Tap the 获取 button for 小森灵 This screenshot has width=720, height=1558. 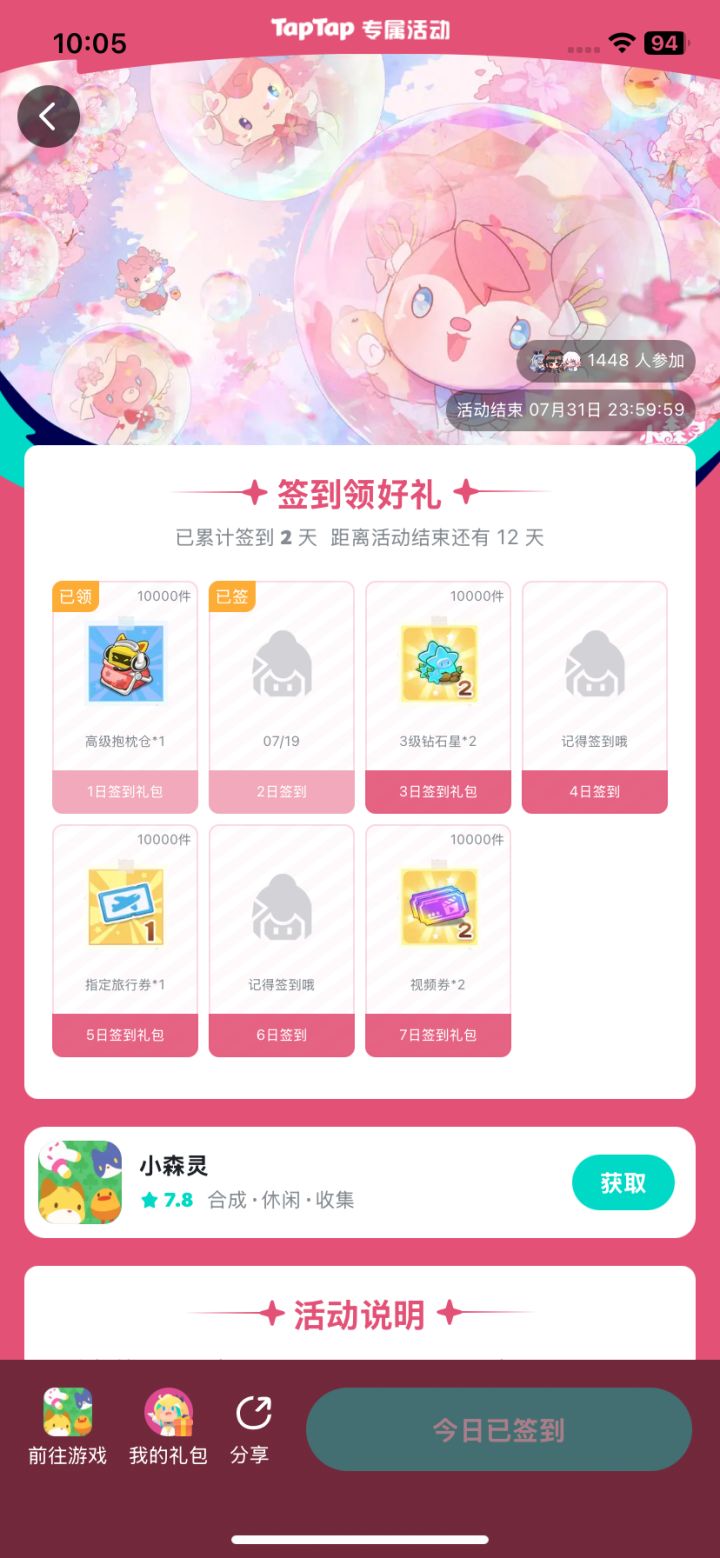coord(623,1182)
